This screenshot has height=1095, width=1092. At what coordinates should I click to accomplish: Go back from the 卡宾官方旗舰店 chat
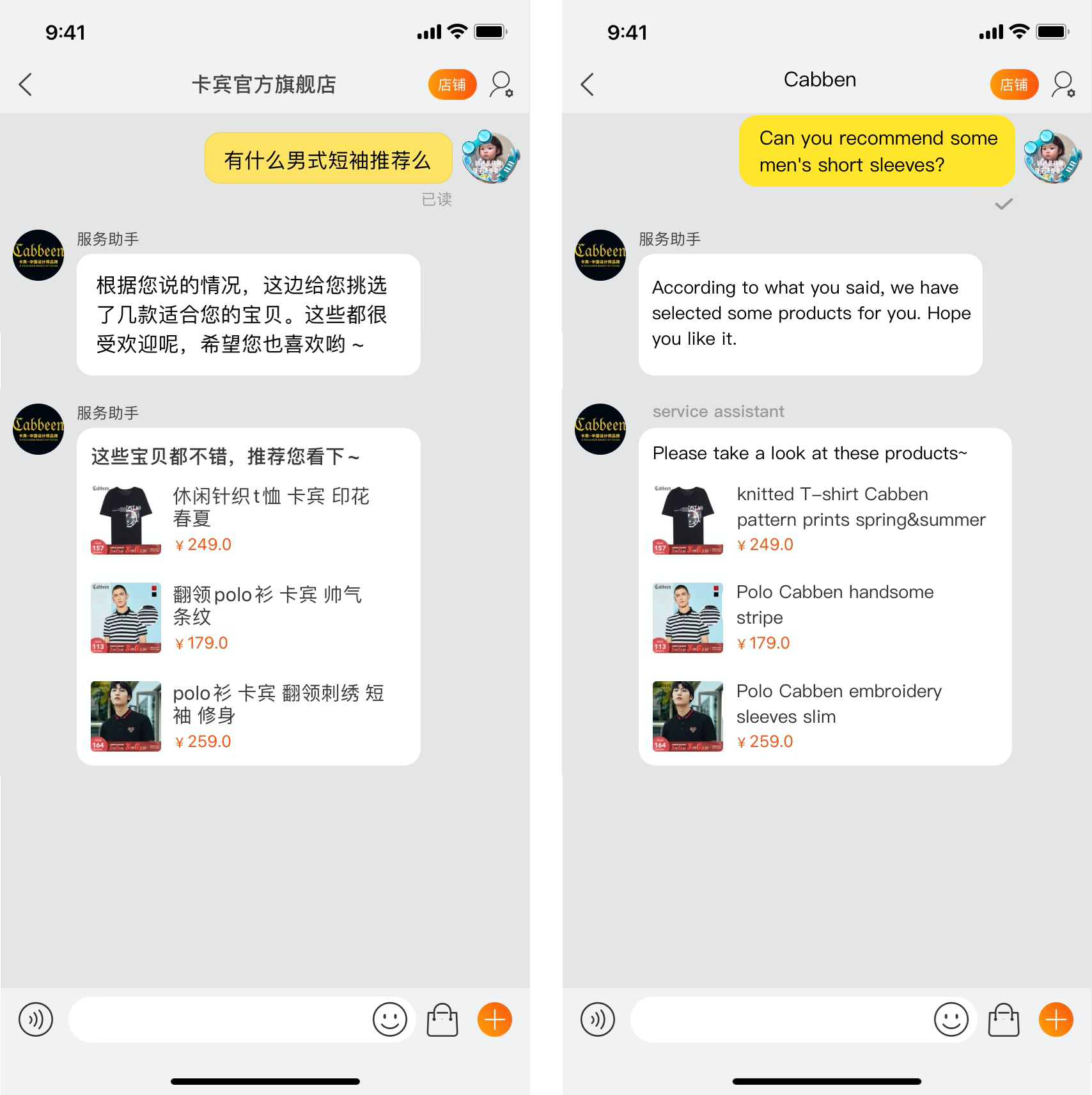click(26, 84)
